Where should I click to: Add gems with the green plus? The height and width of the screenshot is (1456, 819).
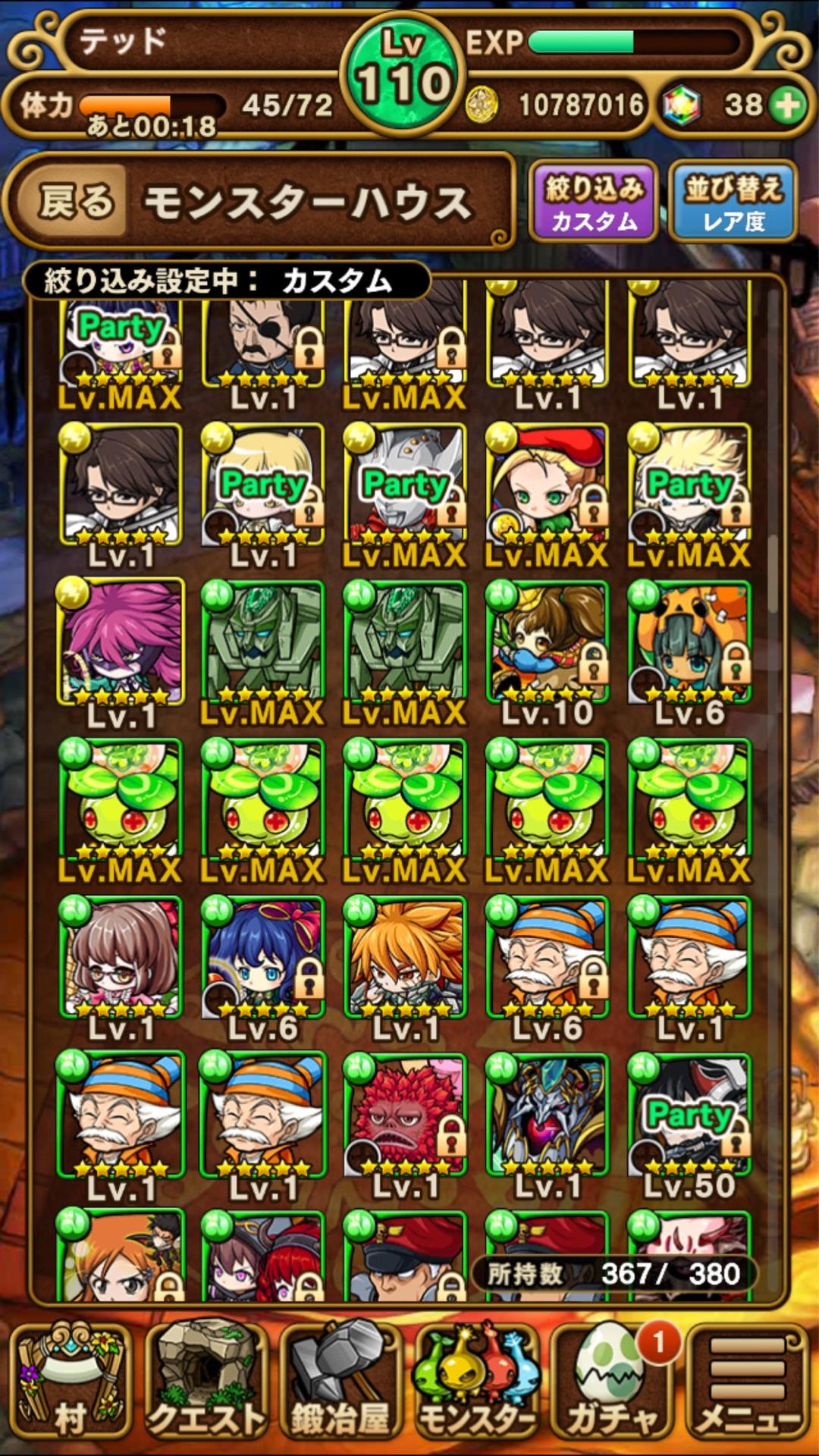click(x=788, y=105)
